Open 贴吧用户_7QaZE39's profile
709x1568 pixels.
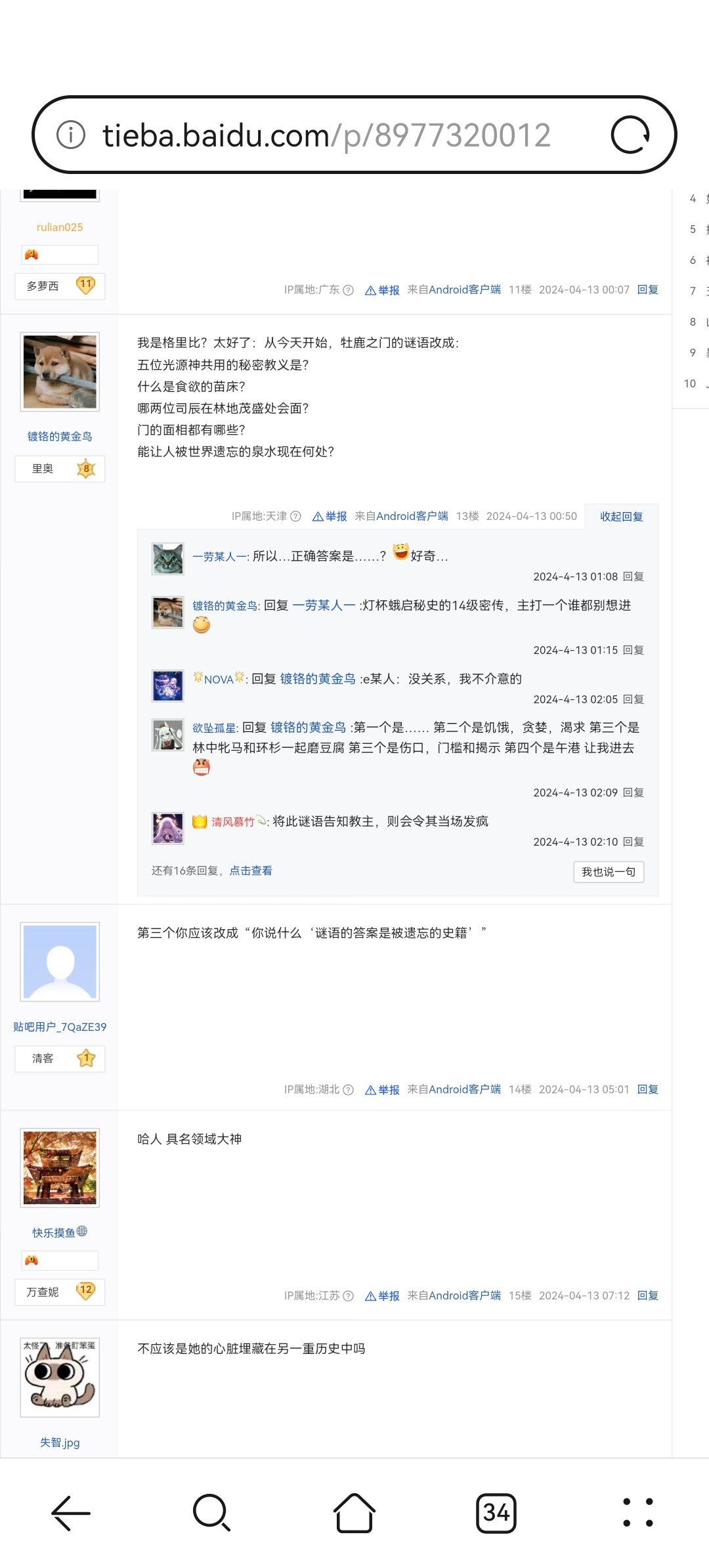click(59, 1027)
